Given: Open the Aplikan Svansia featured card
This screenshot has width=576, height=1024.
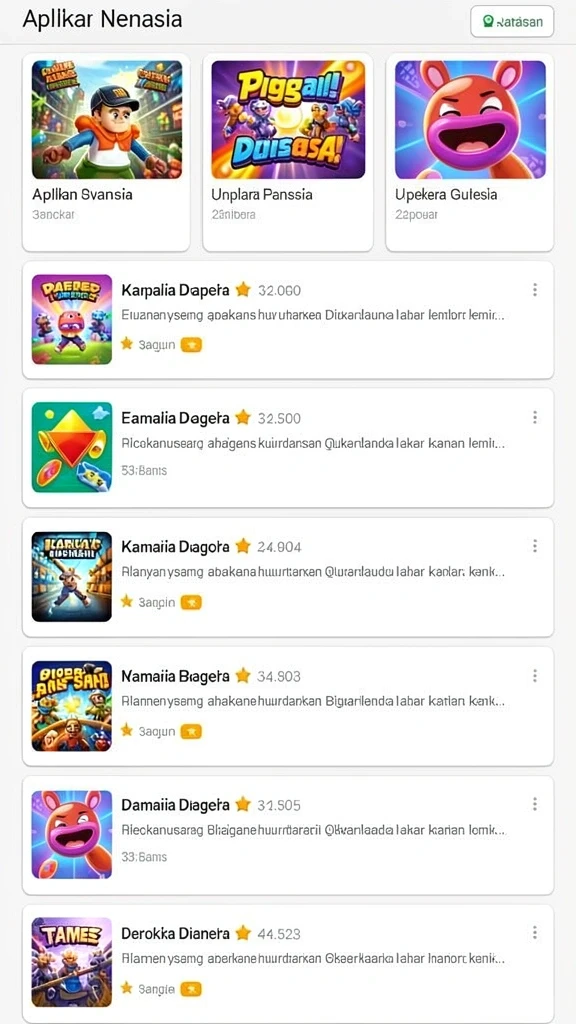Looking at the screenshot, I should click(106, 152).
